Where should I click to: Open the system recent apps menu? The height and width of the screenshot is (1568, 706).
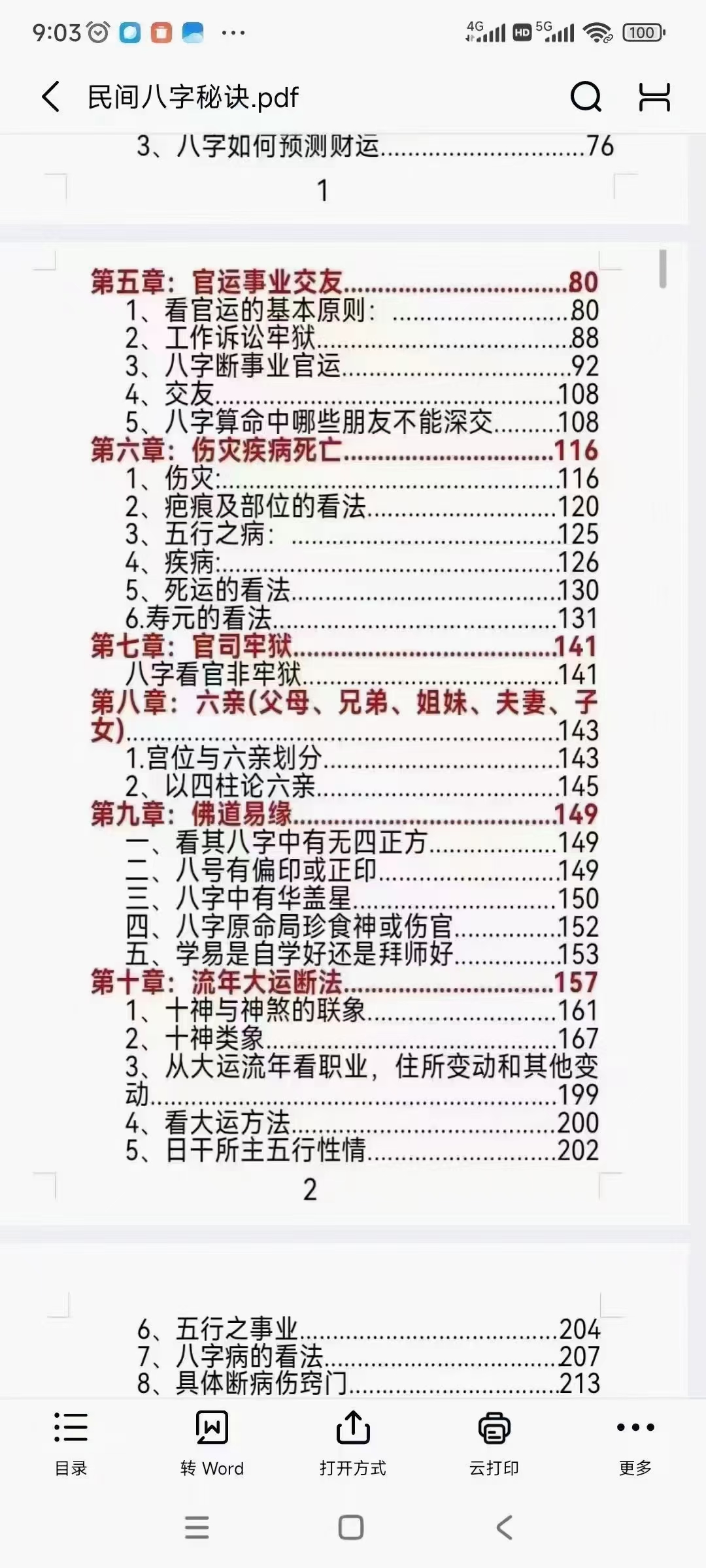(197, 1527)
